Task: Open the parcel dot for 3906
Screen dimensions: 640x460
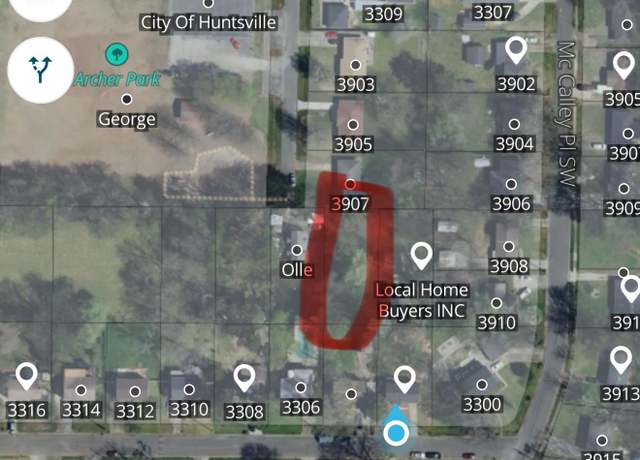Action: coord(511,184)
